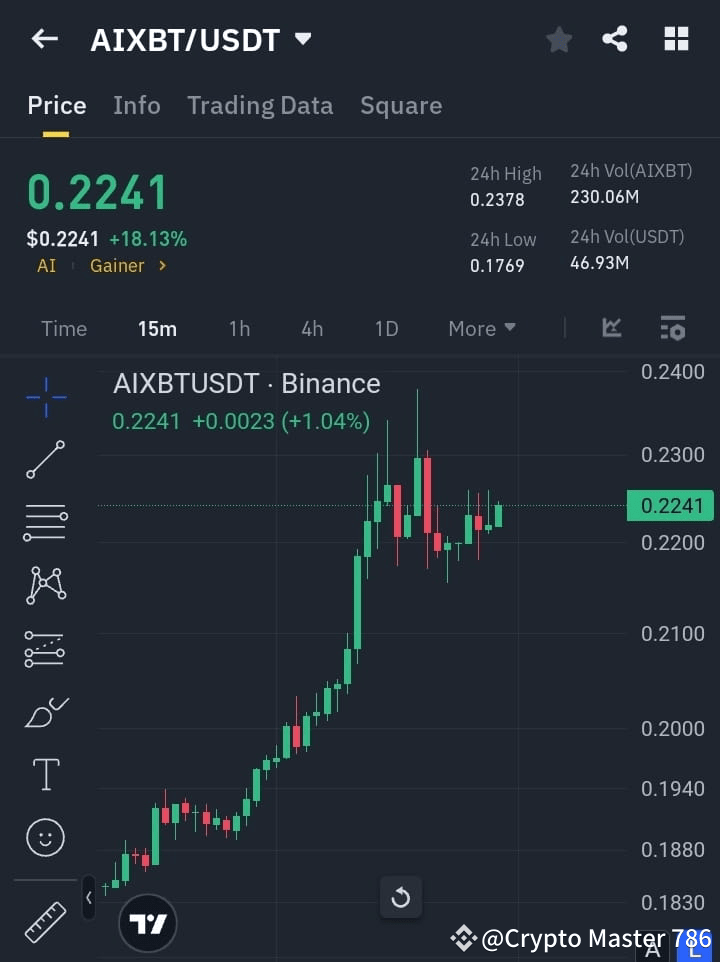Select the brush drawing tool
The height and width of the screenshot is (962, 720).
tap(45, 711)
